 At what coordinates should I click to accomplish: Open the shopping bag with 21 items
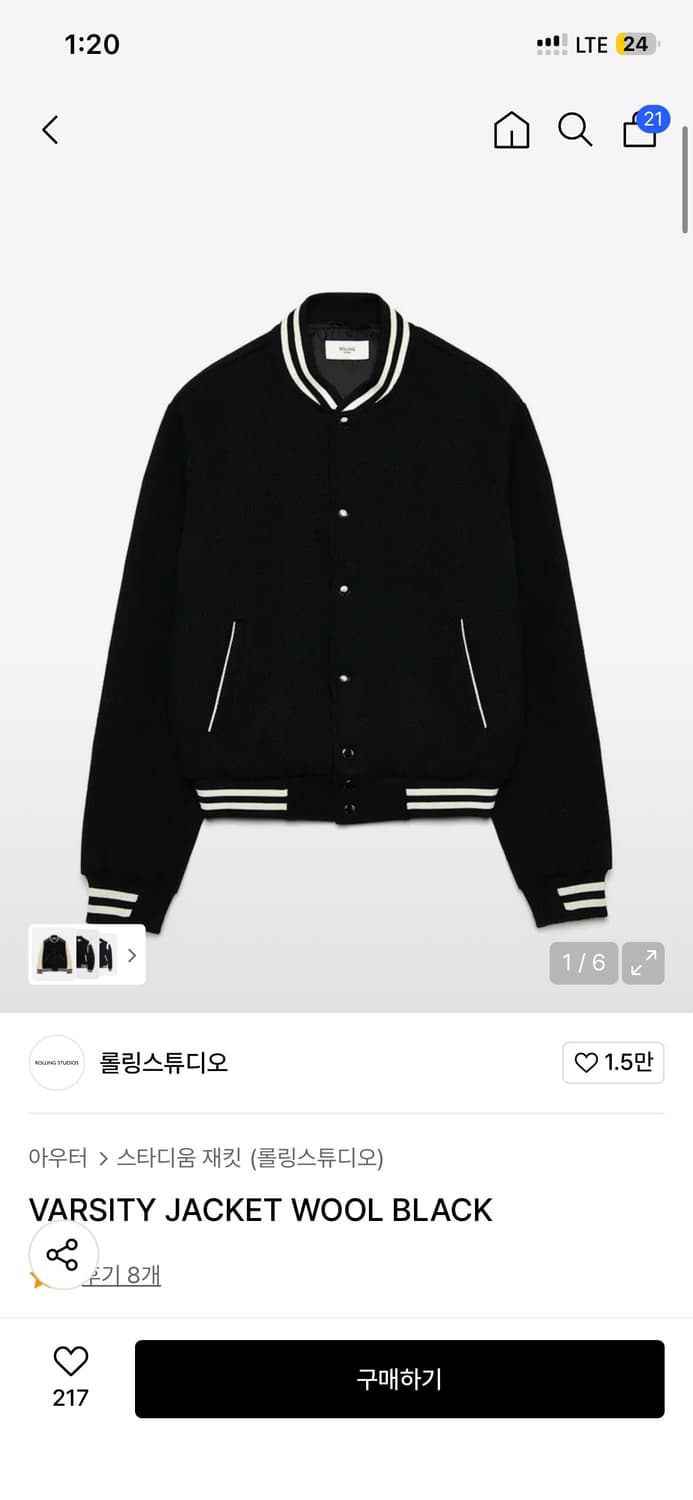[640, 130]
